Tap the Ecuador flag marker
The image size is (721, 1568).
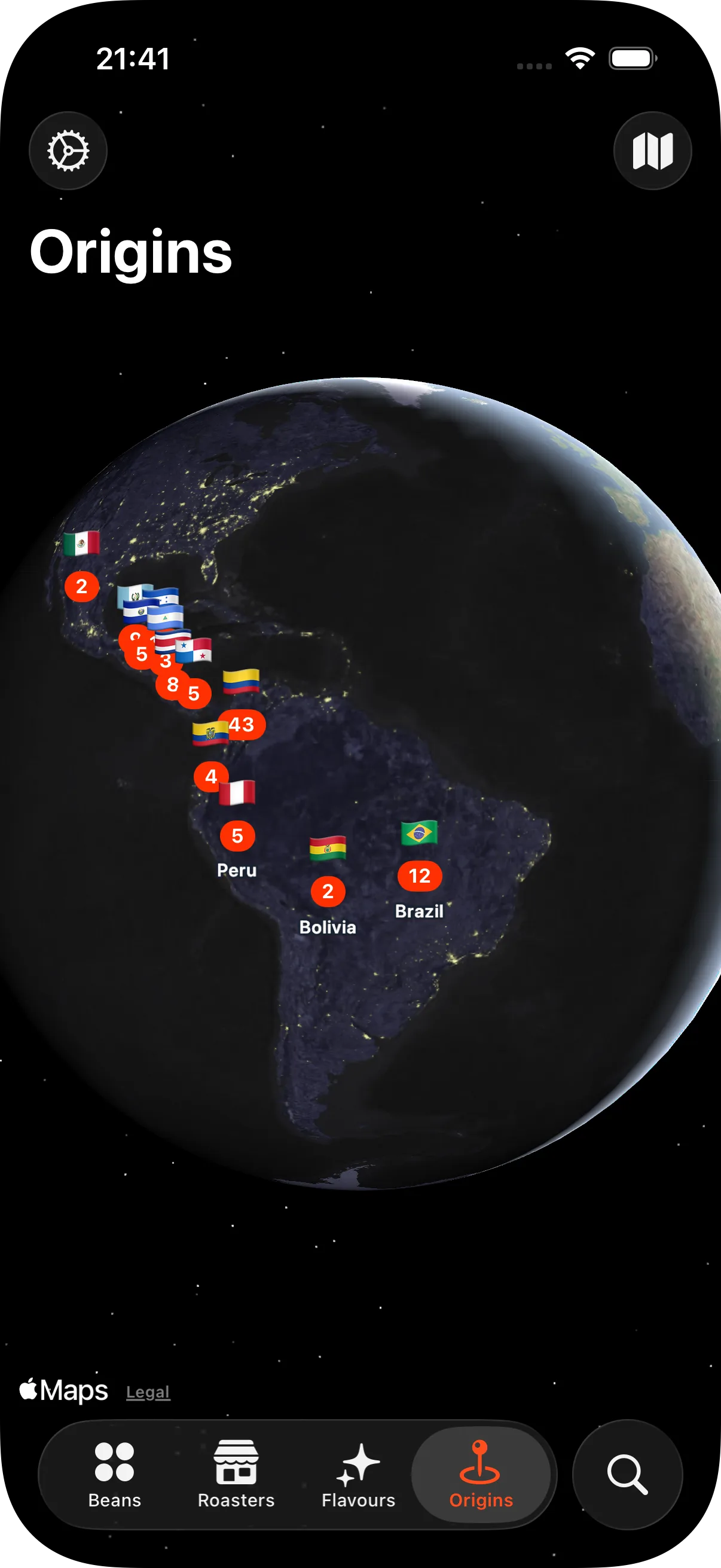pyautogui.click(x=210, y=734)
